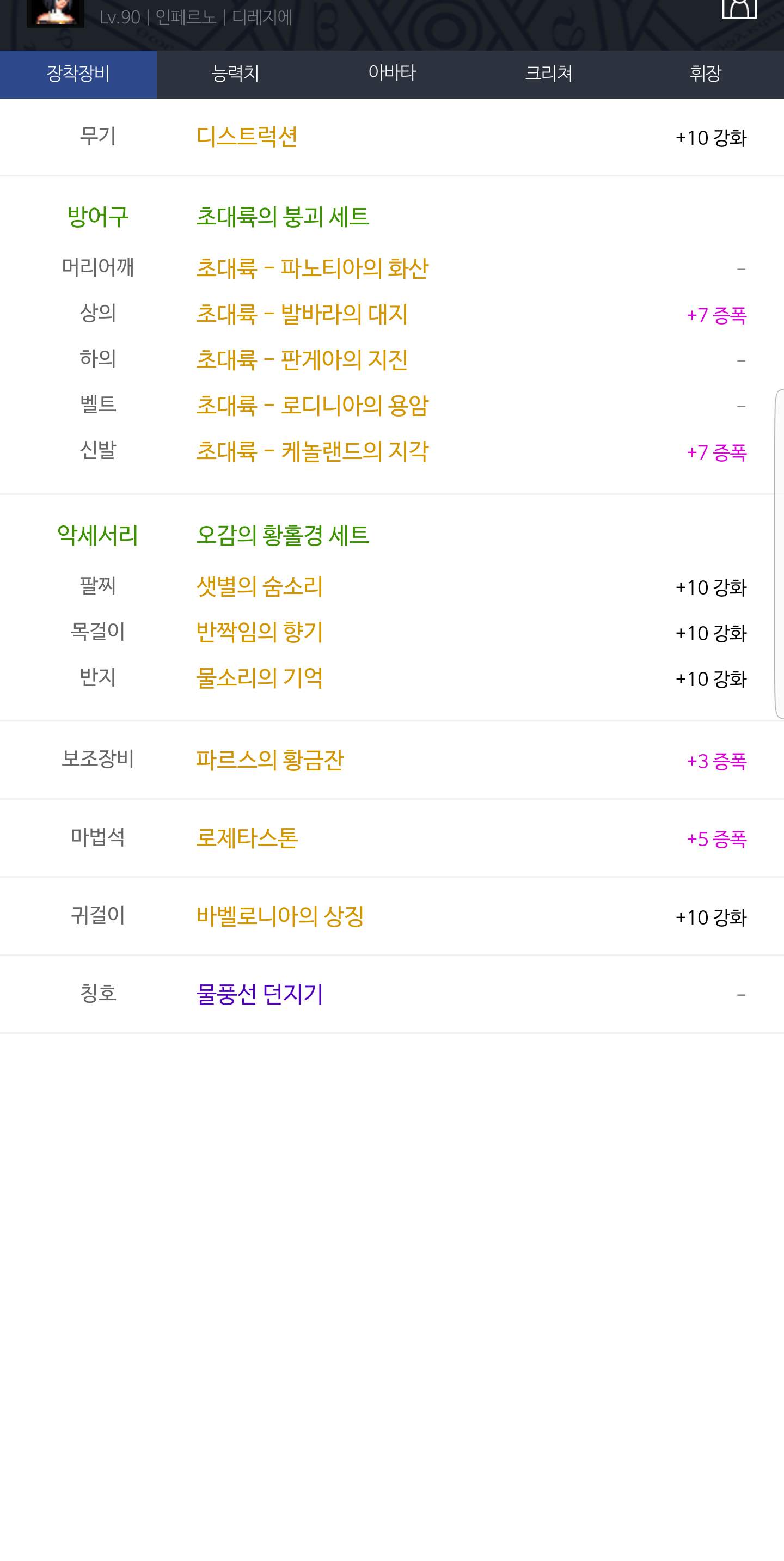Switch to the 장착장비 tab
Viewport: 784px width, 1561px height.
78,74
